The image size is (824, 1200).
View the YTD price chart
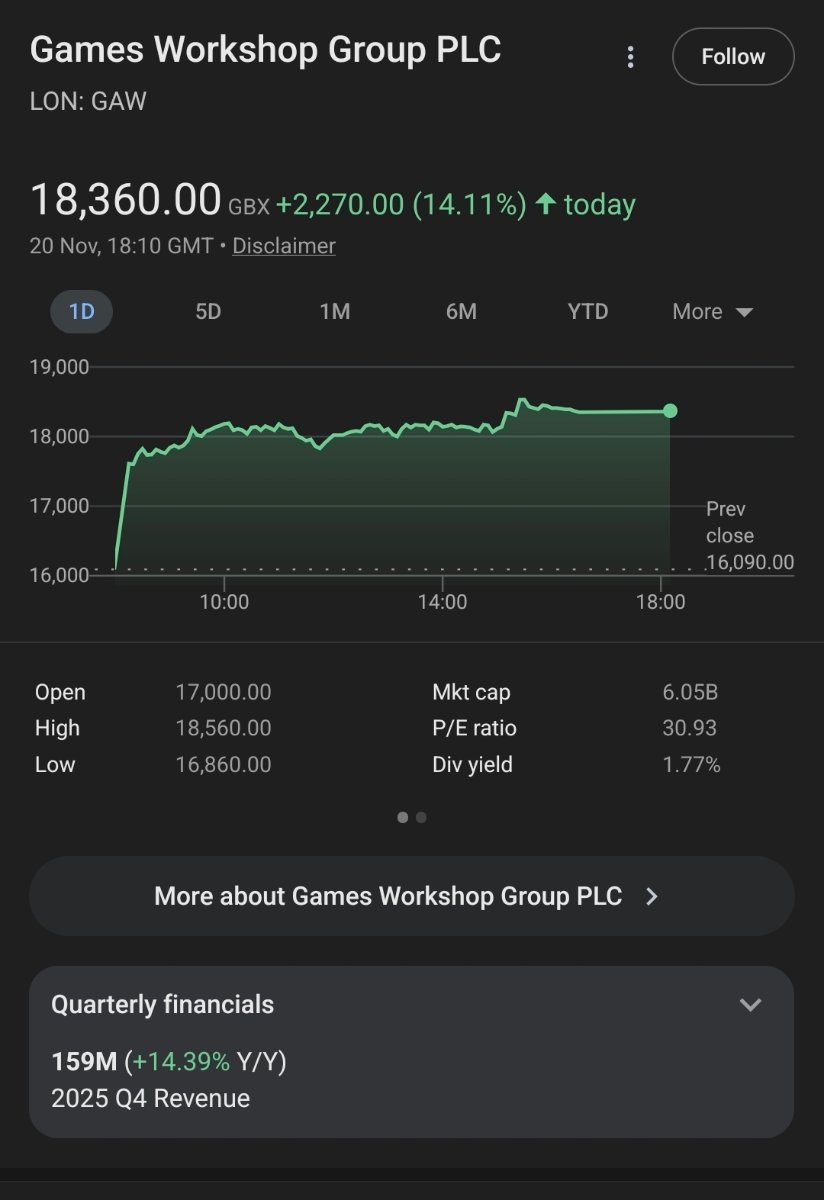pyautogui.click(x=588, y=311)
